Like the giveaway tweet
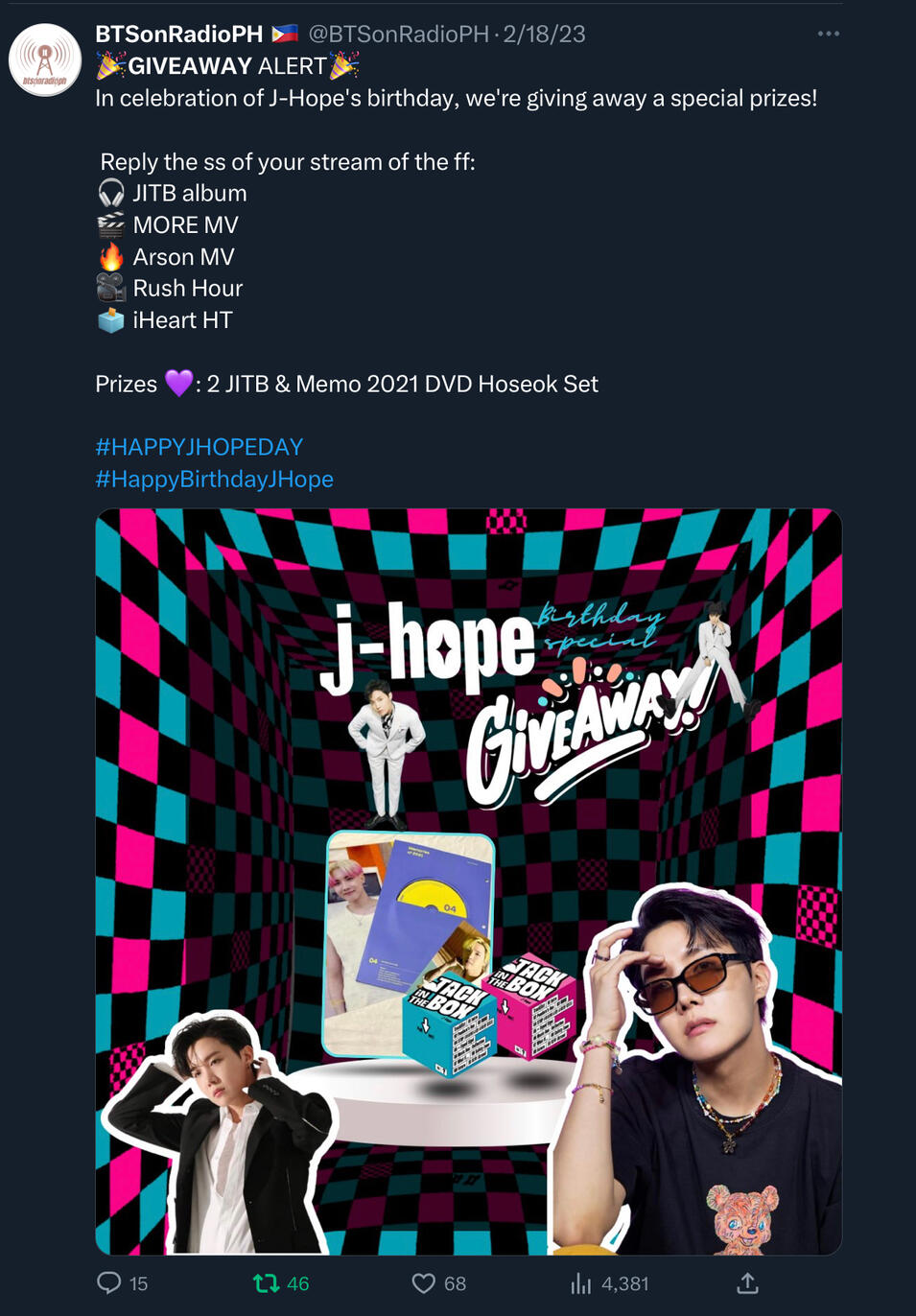Viewport: 916px width, 1316px height. [424, 1283]
